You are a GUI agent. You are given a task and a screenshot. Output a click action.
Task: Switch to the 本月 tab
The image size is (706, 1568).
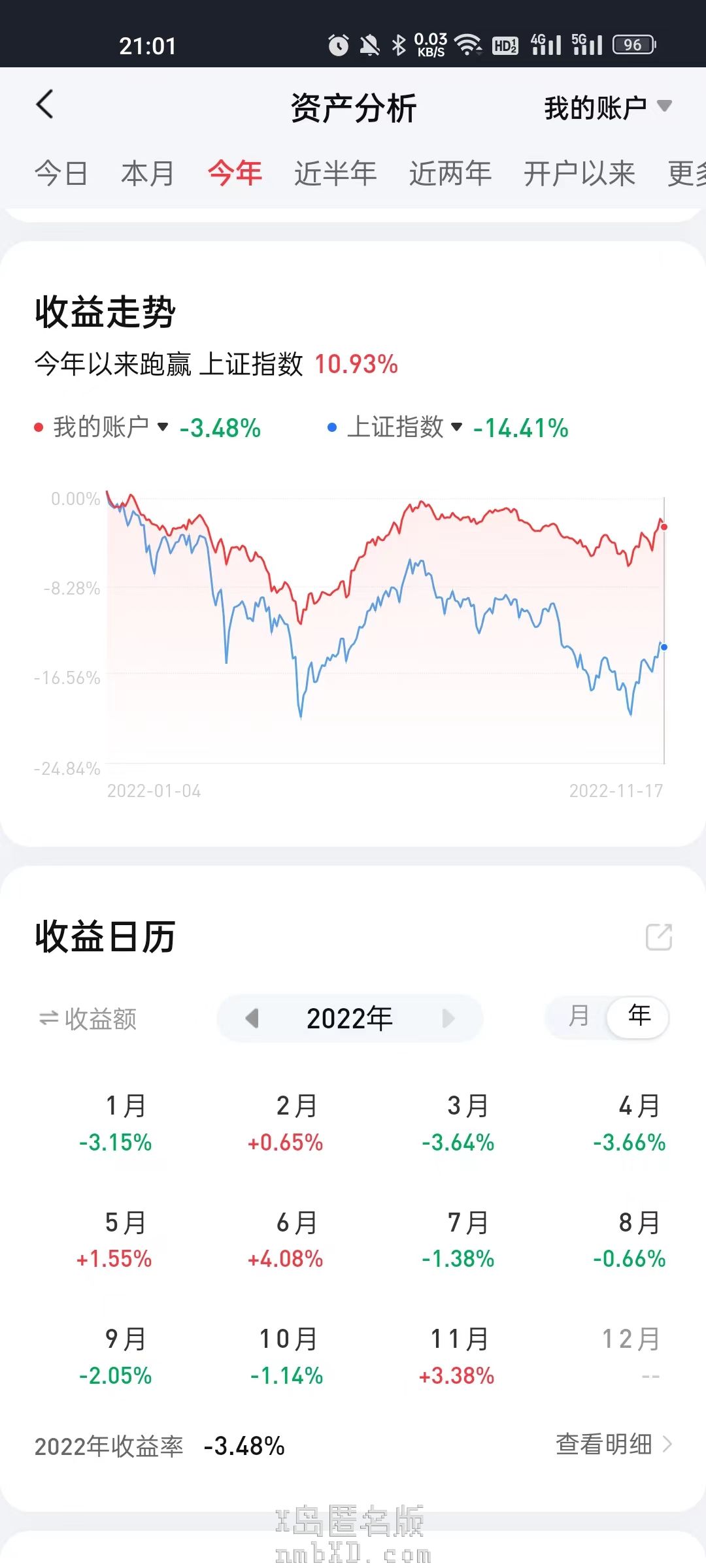(148, 174)
